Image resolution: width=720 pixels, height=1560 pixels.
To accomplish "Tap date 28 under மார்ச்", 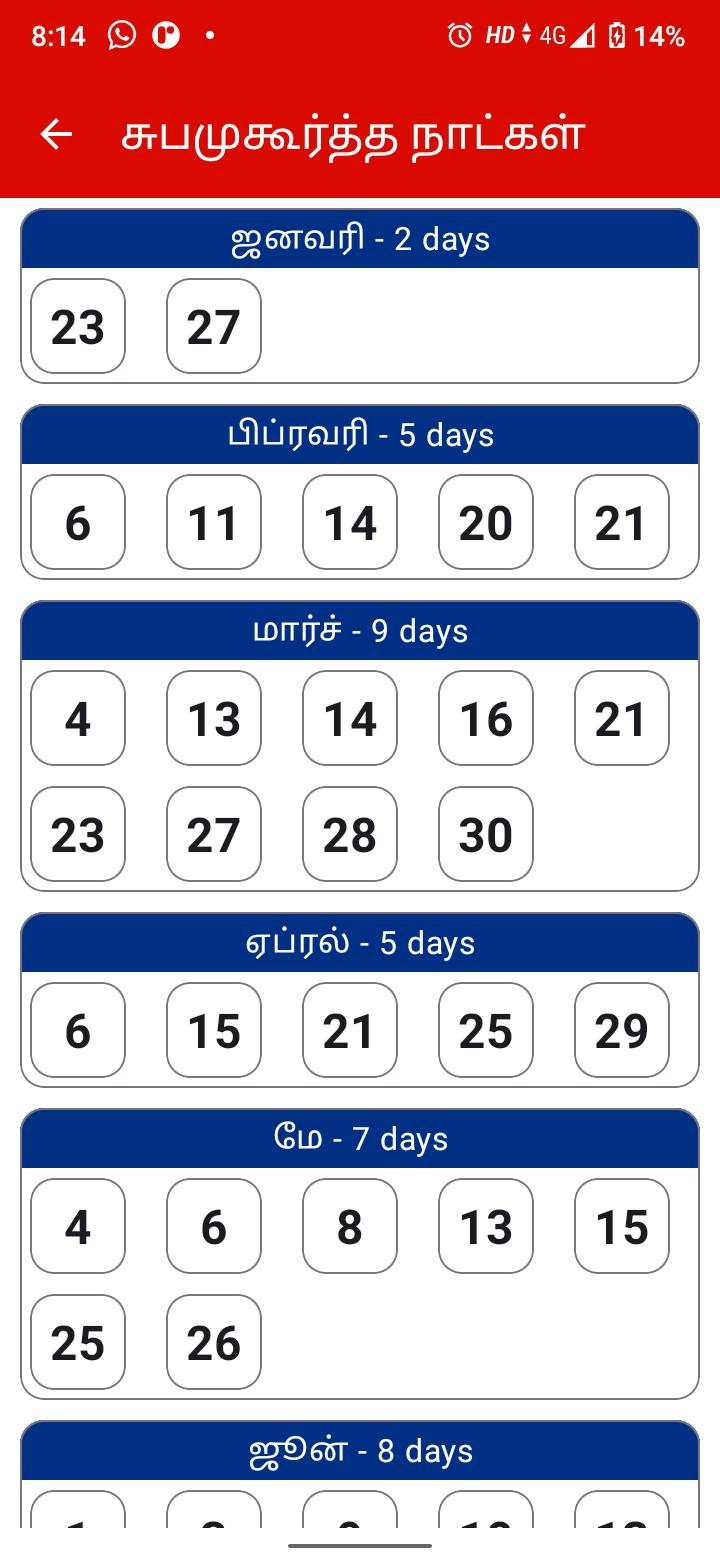I will point(350,834).
